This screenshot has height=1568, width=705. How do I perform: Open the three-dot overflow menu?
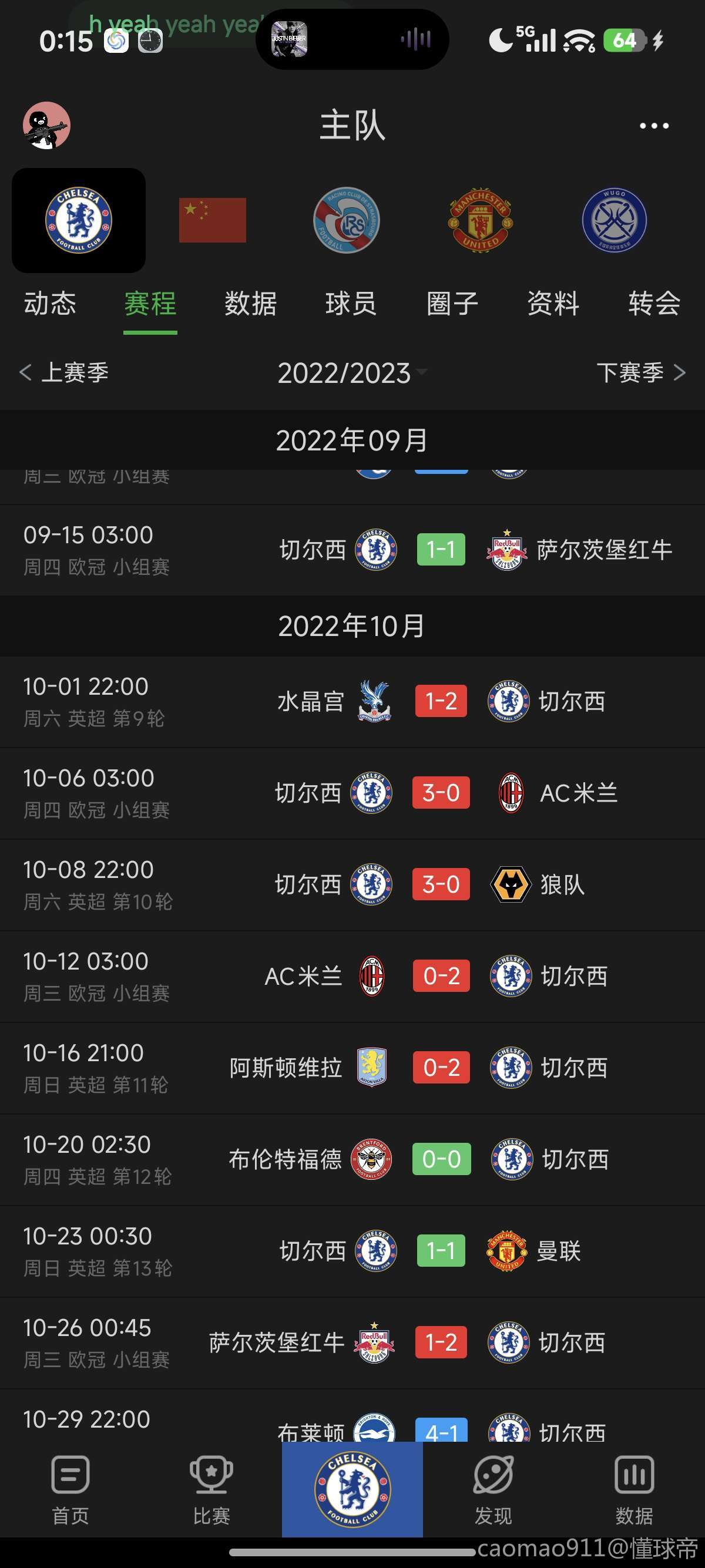[654, 126]
